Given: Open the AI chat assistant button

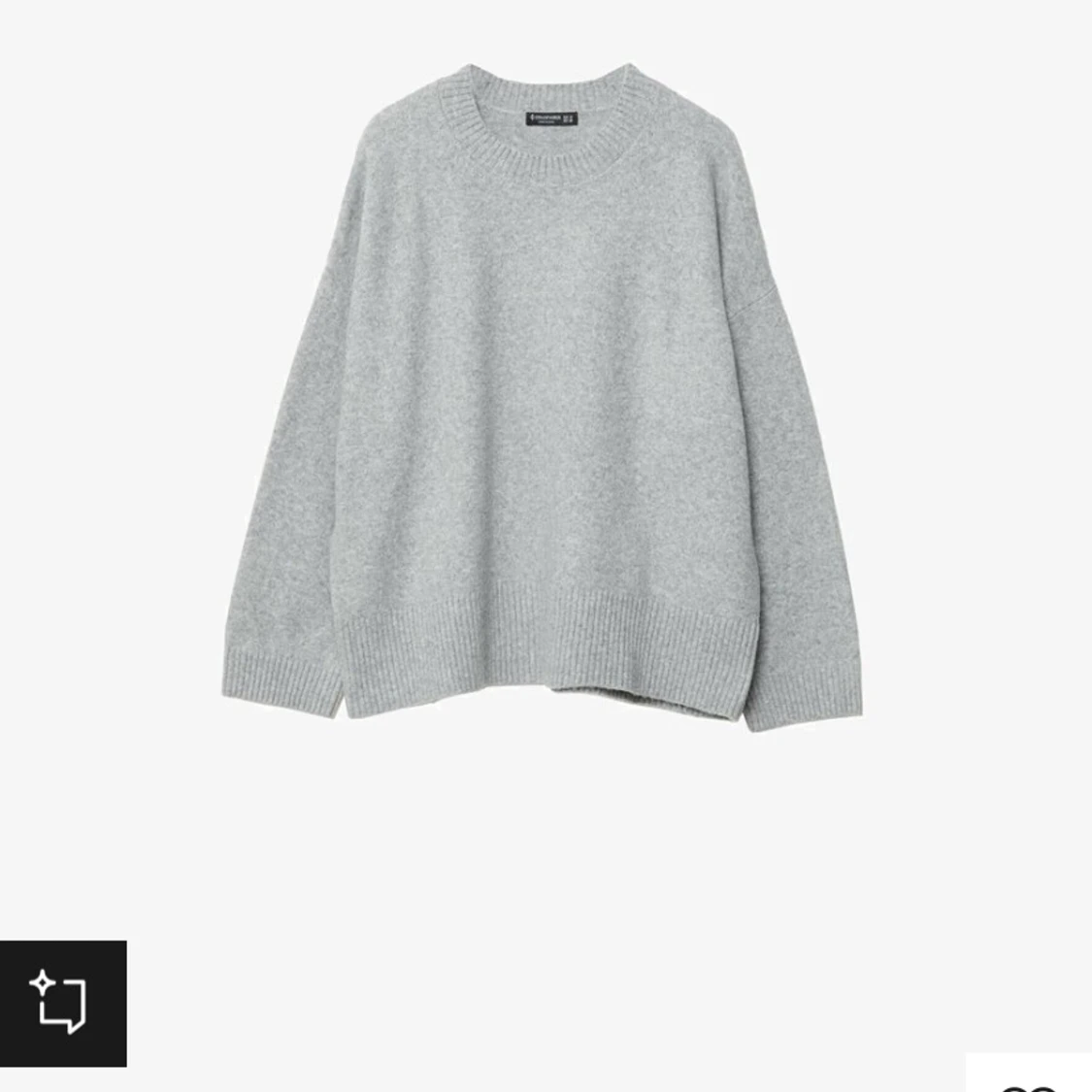Looking at the screenshot, I should click(x=63, y=1003).
